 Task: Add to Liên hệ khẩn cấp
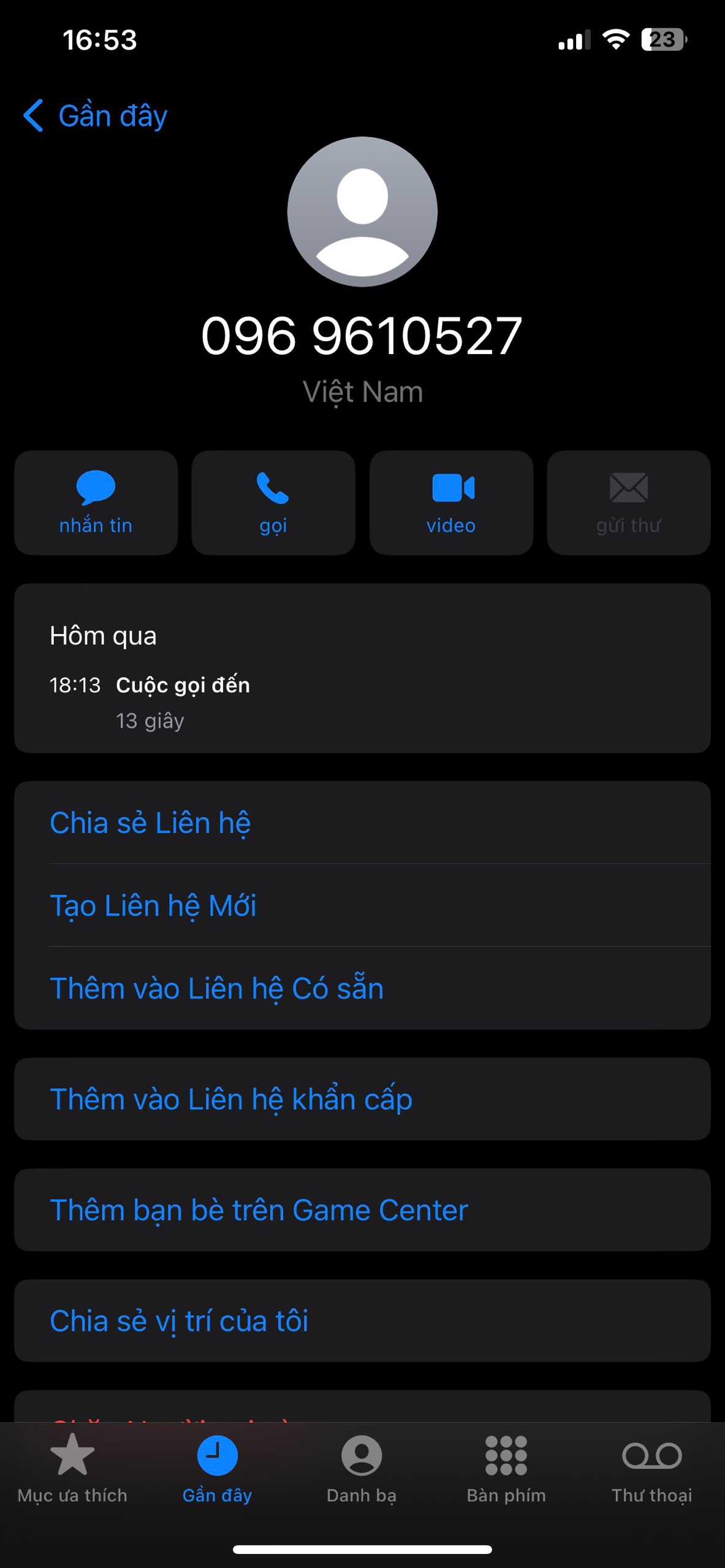[231, 1099]
